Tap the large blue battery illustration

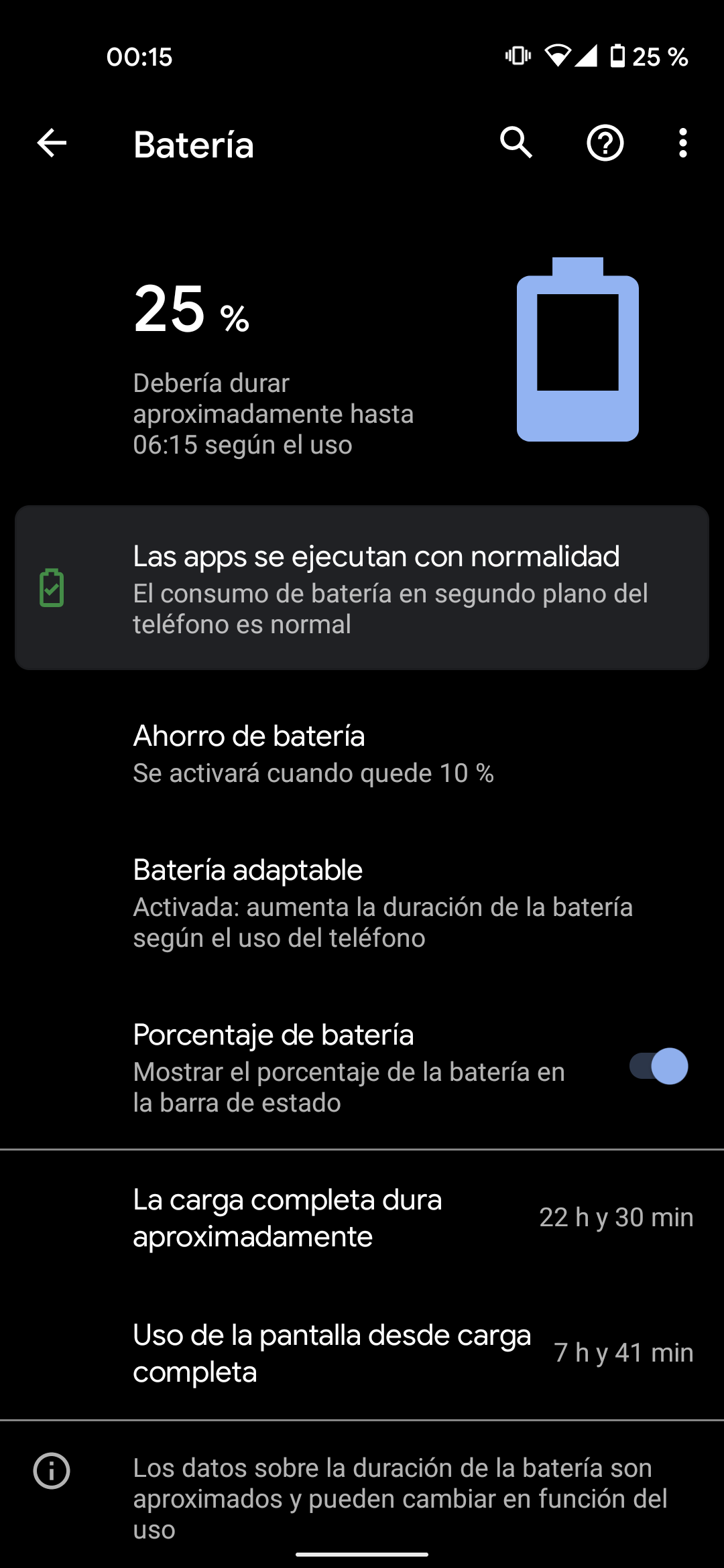point(578,348)
